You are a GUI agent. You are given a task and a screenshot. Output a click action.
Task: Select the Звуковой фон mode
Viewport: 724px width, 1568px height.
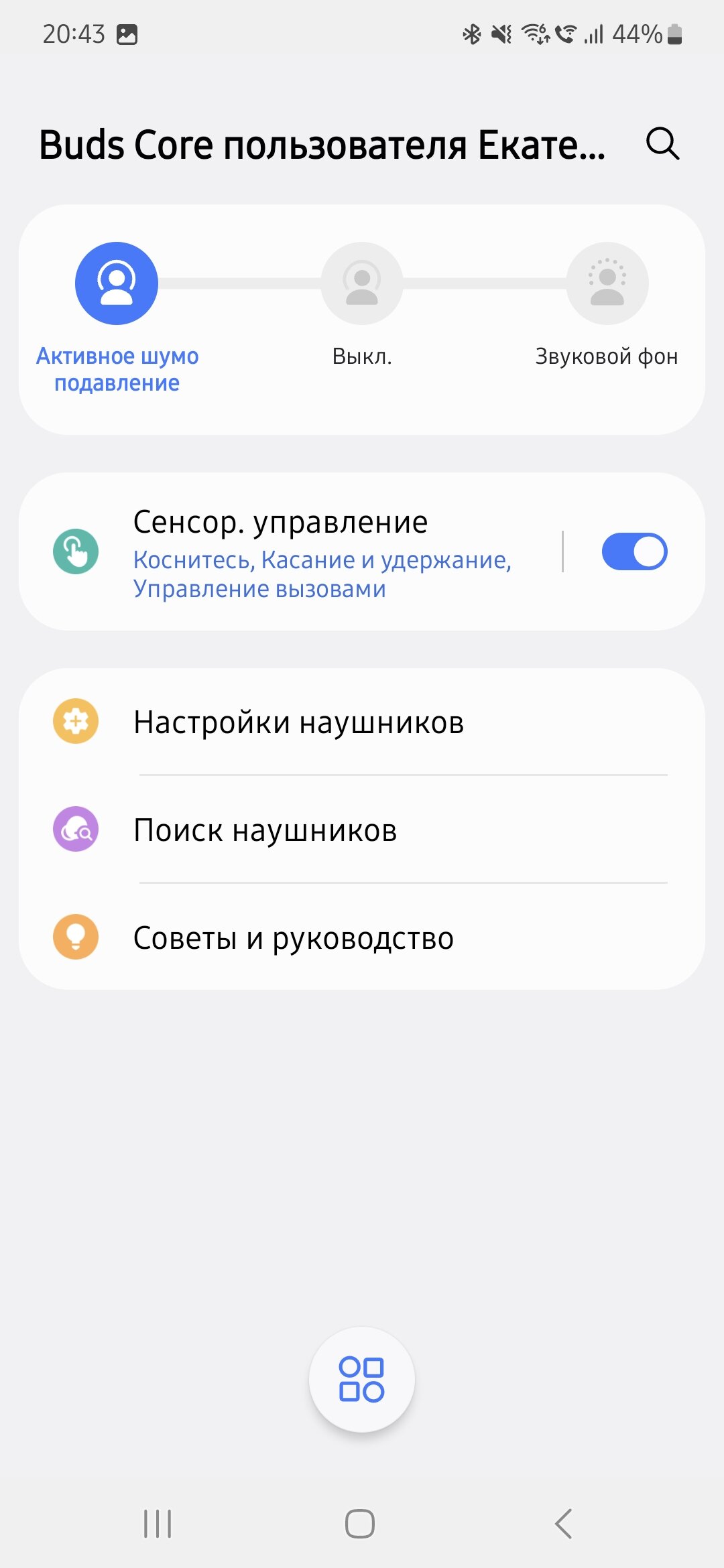pos(607,283)
